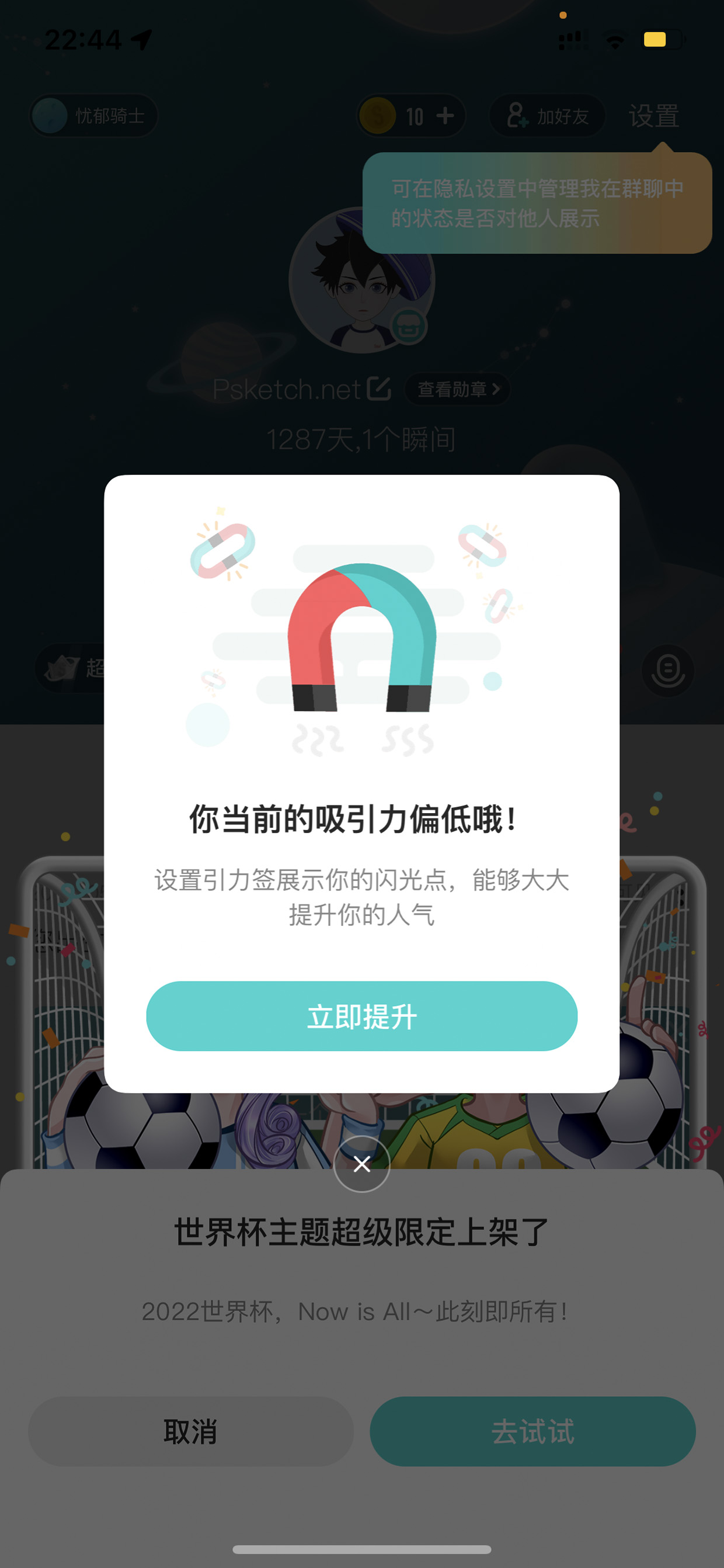Close the attraction popup with X
This screenshot has width=724, height=1568.
click(x=361, y=1164)
